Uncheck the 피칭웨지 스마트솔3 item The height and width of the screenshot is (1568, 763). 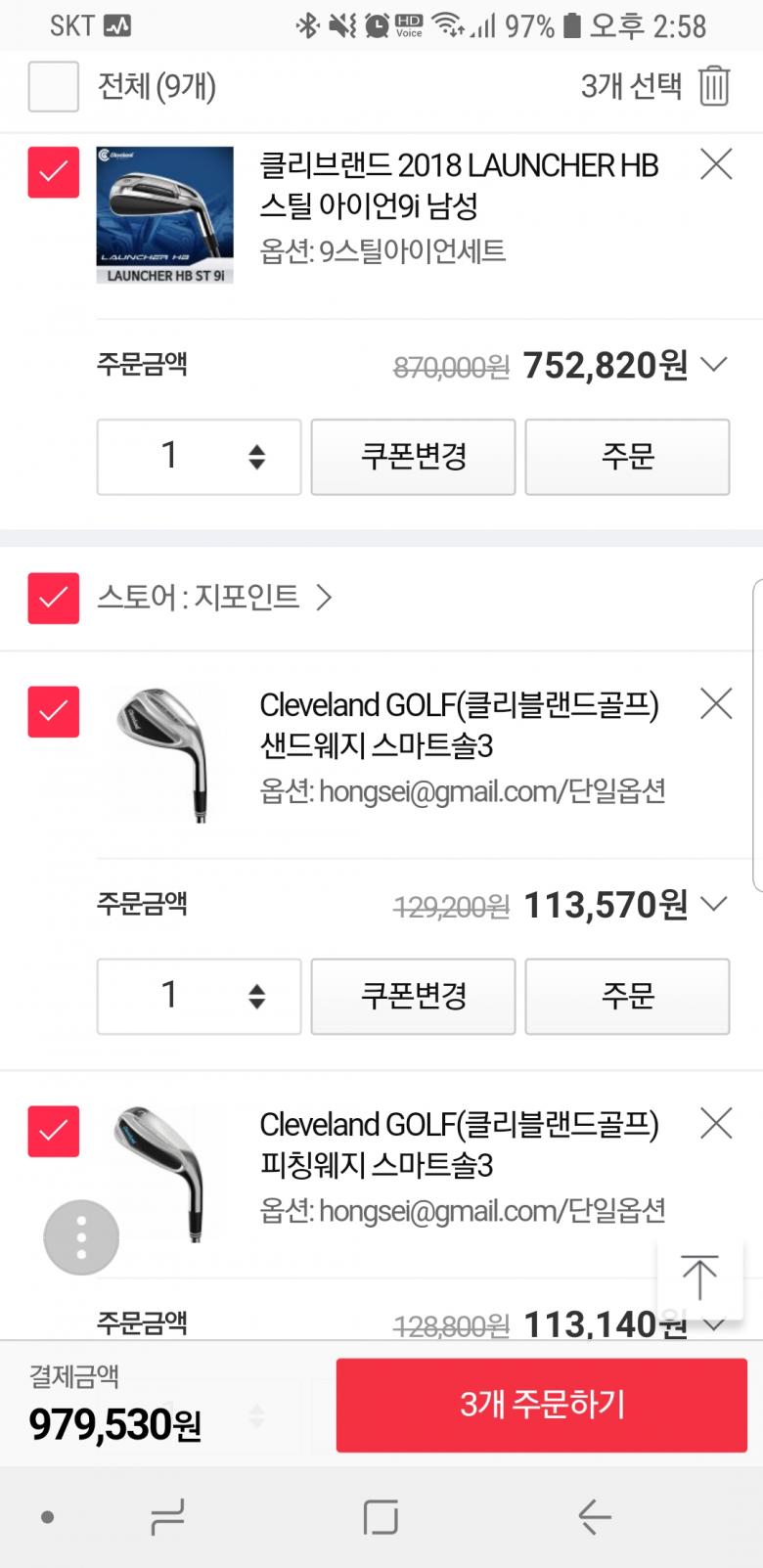point(54,1131)
